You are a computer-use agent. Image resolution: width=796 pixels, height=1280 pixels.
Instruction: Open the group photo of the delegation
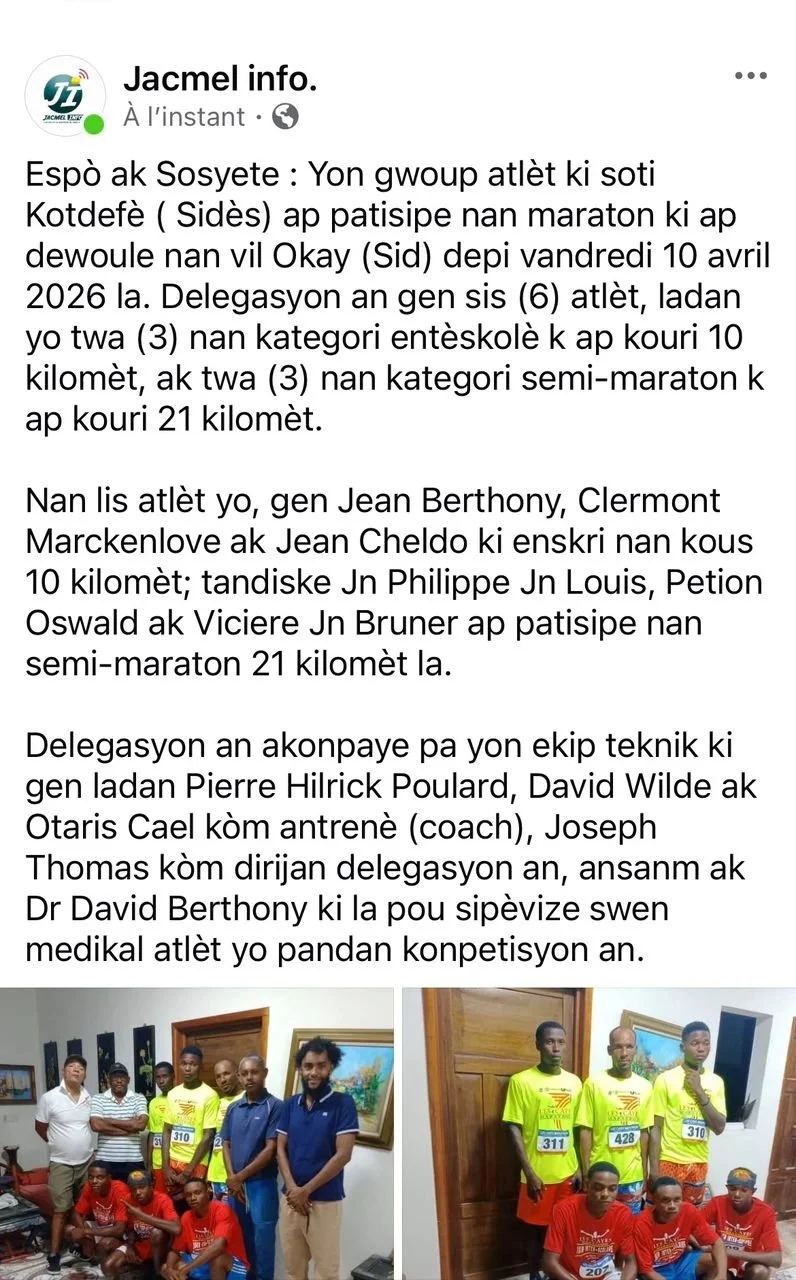click(x=197, y=1134)
